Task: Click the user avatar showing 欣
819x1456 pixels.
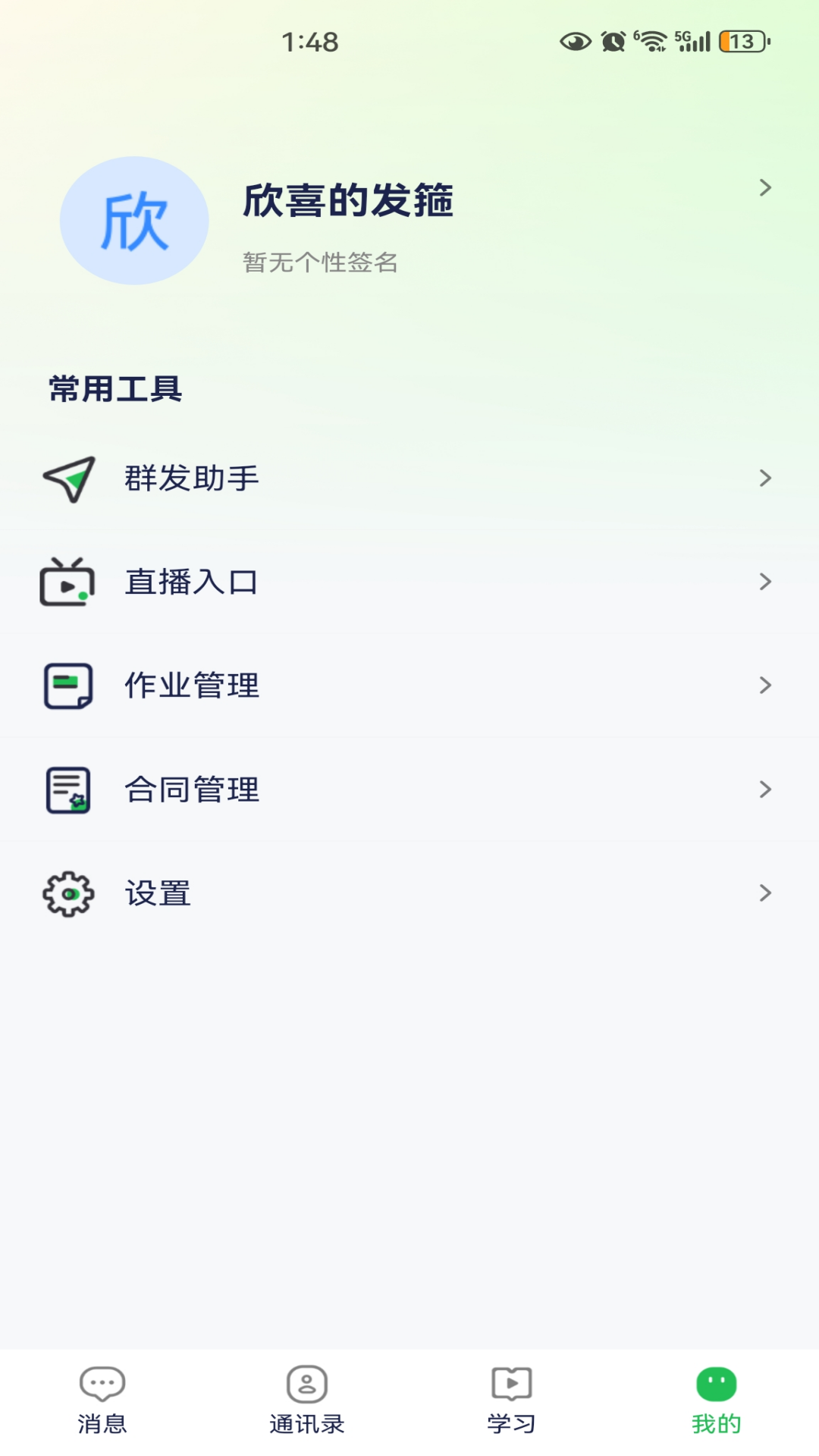Action: point(133,219)
